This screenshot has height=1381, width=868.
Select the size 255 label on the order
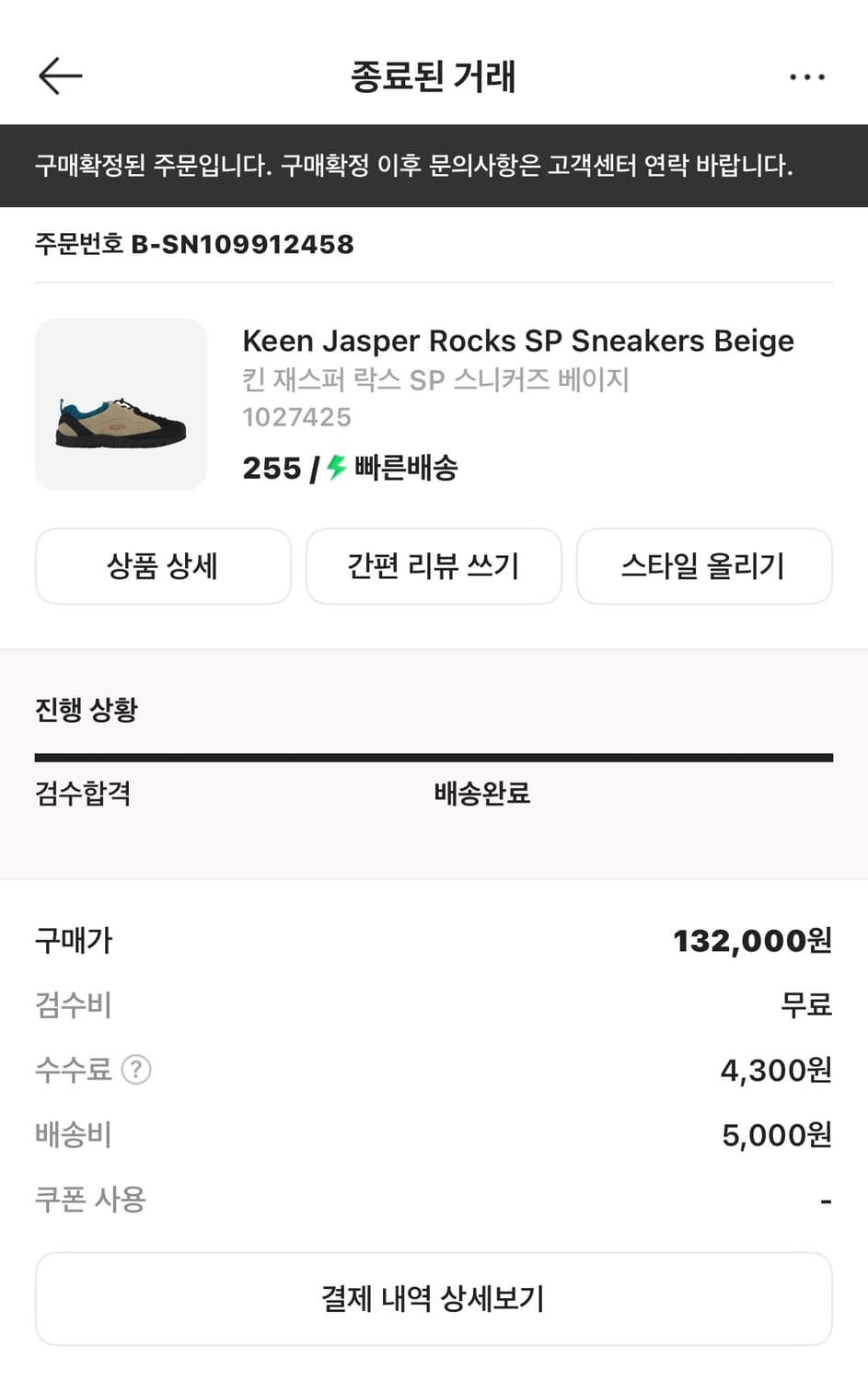[x=272, y=468]
